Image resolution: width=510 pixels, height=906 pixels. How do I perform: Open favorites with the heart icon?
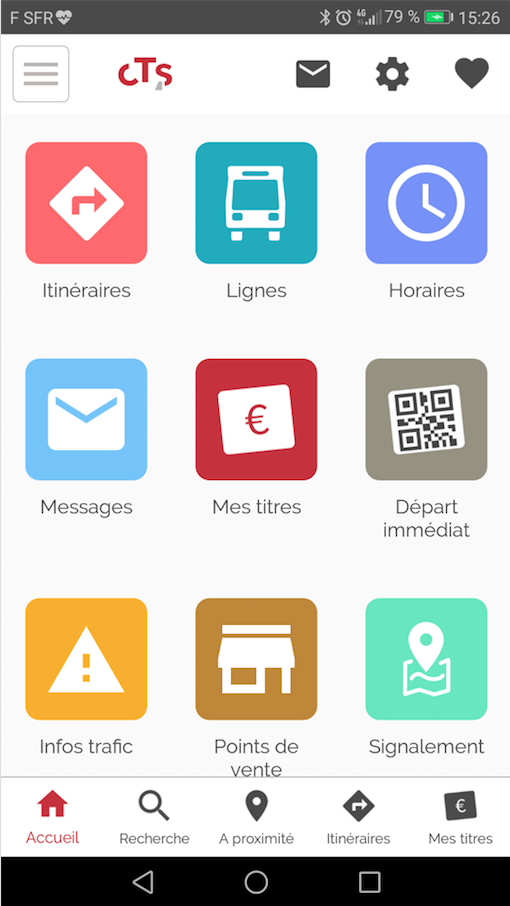(472, 74)
